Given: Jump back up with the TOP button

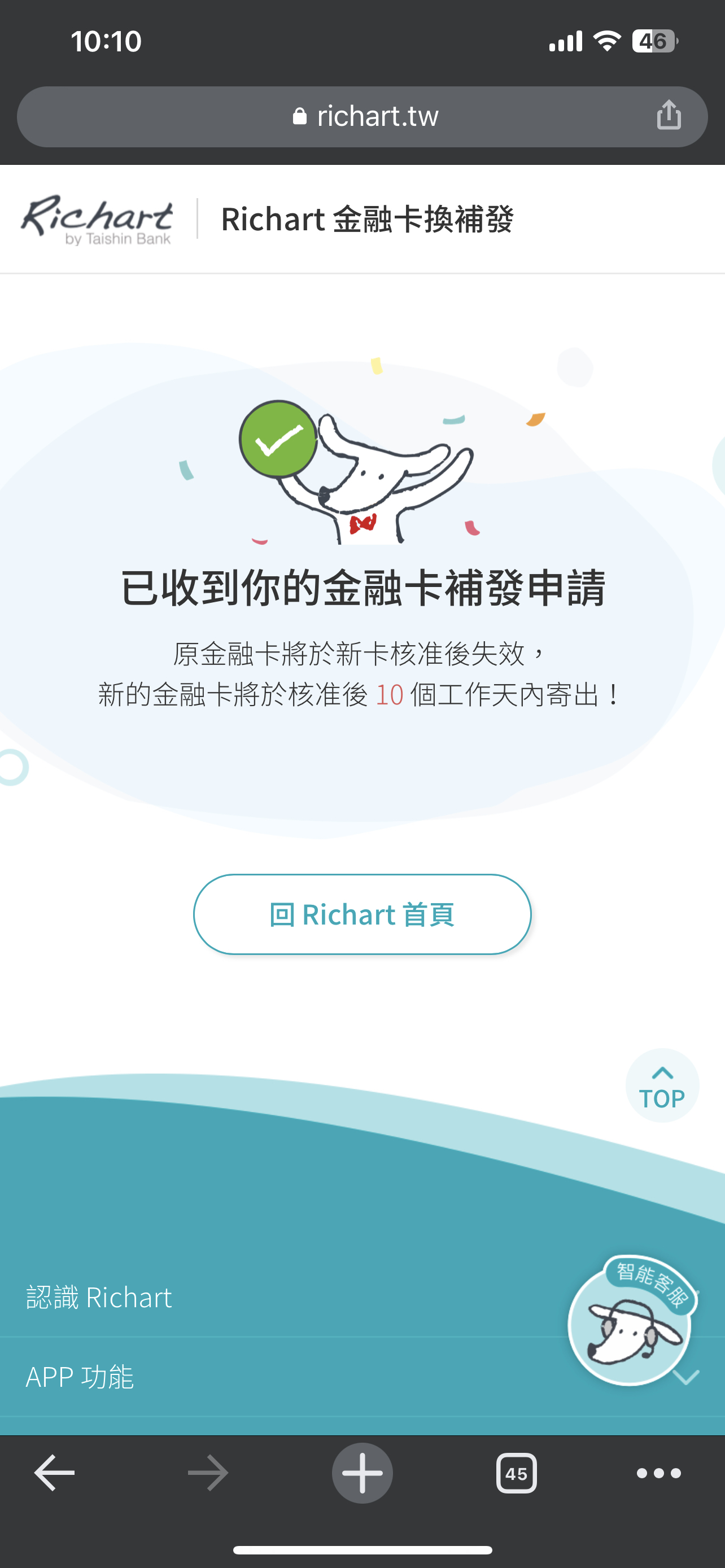Looking at the screenshot, I should 662,1085.
